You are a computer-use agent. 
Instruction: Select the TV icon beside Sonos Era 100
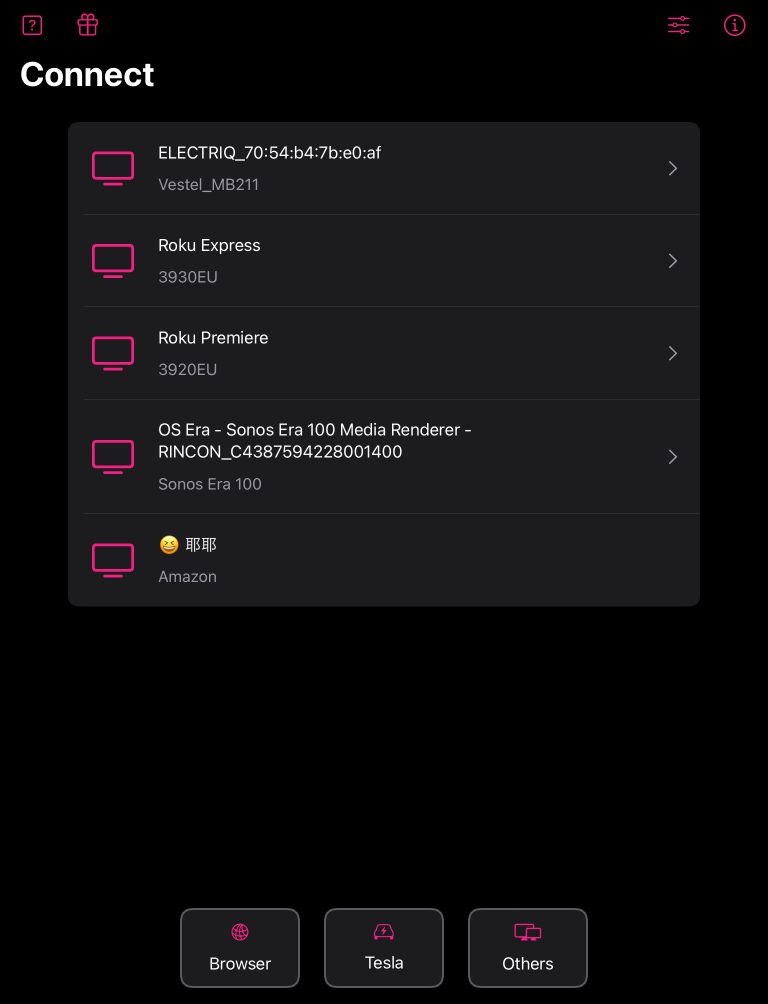(x=112, y=456)
